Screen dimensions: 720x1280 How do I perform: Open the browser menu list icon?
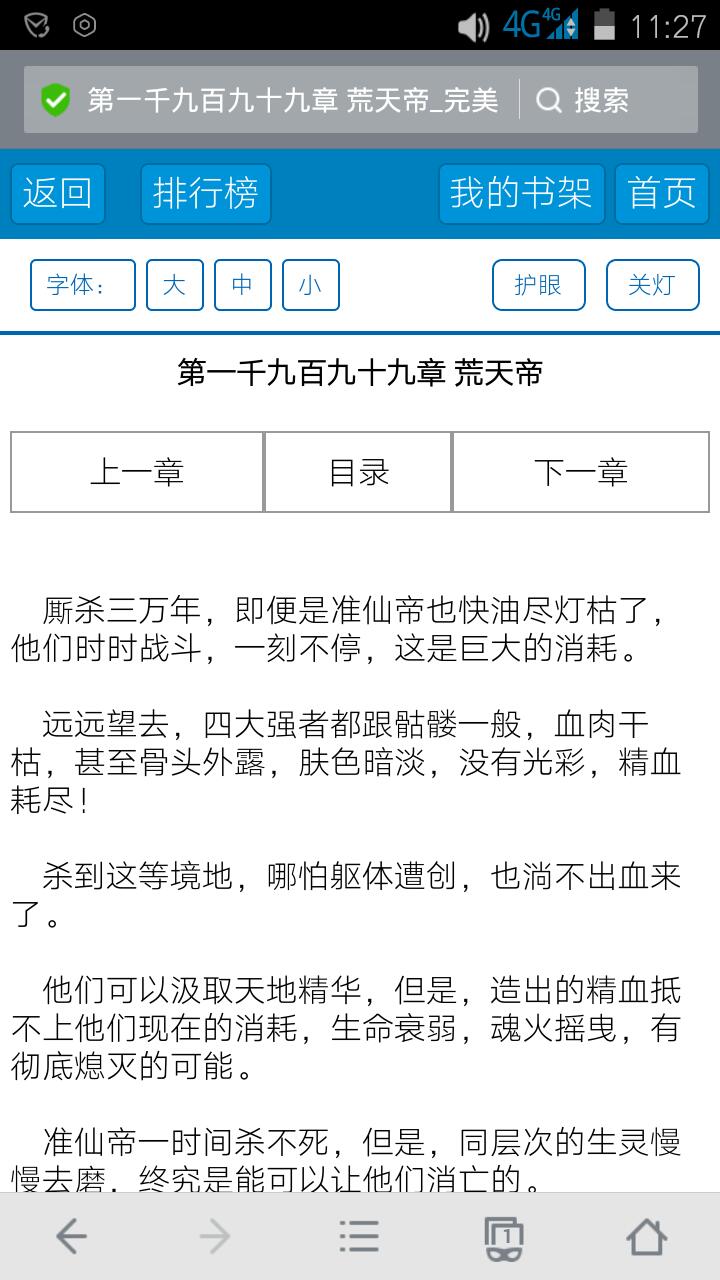tap(359, 1237)
